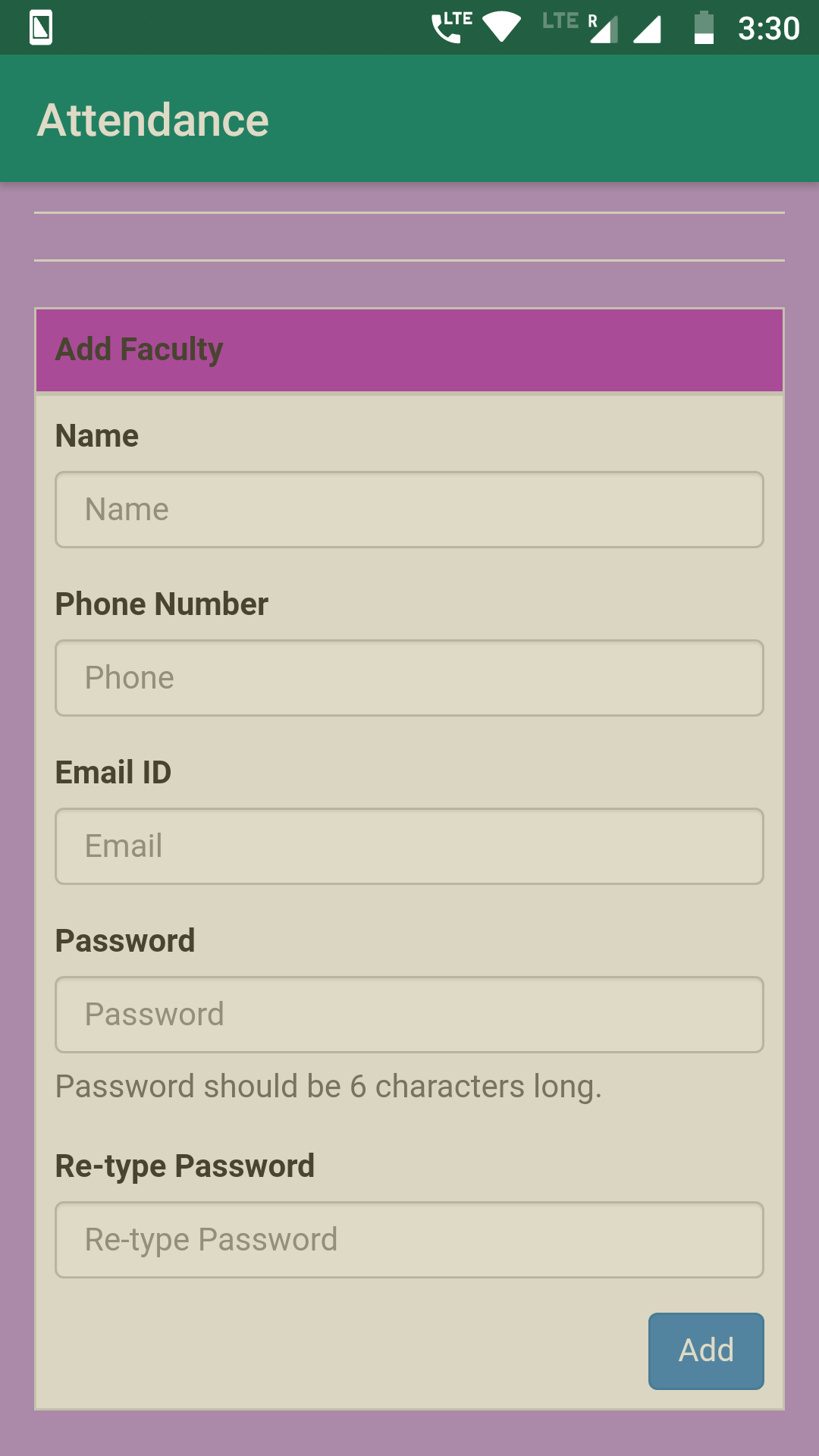Click the Add Faculty header bar

coord(409,350)
